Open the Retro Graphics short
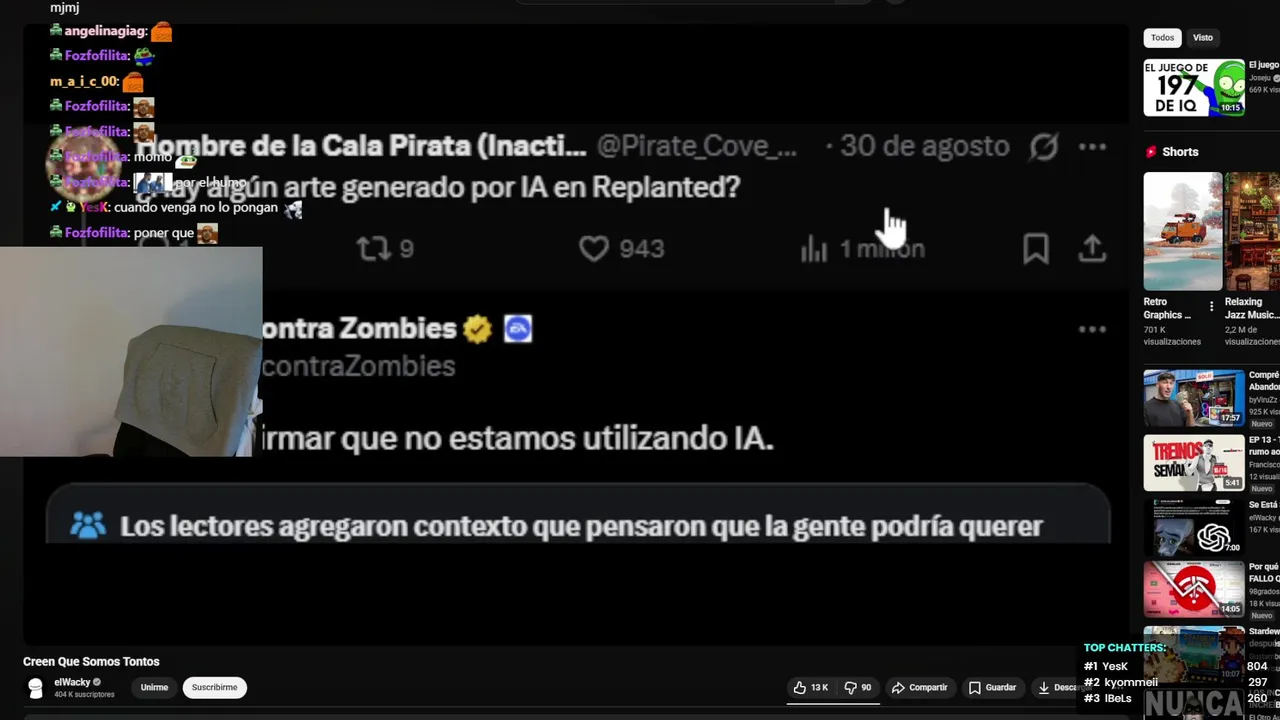 point(1182,231)
